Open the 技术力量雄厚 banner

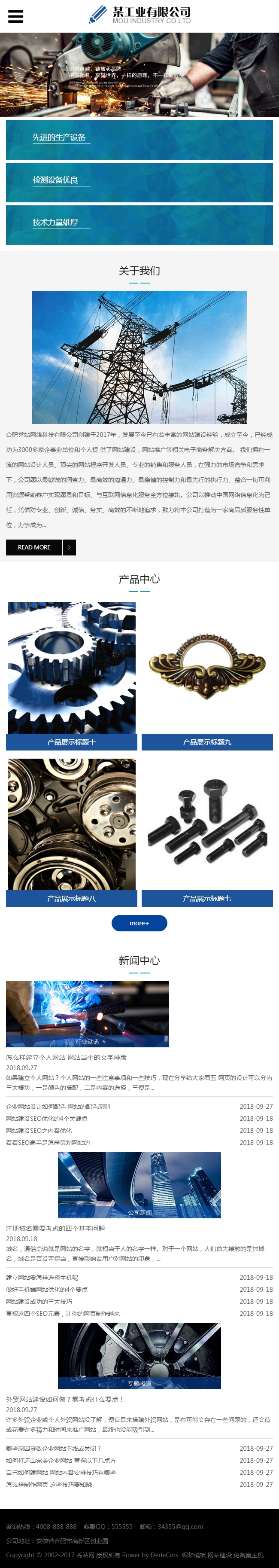pyautogui.click(x=139, y=225)
